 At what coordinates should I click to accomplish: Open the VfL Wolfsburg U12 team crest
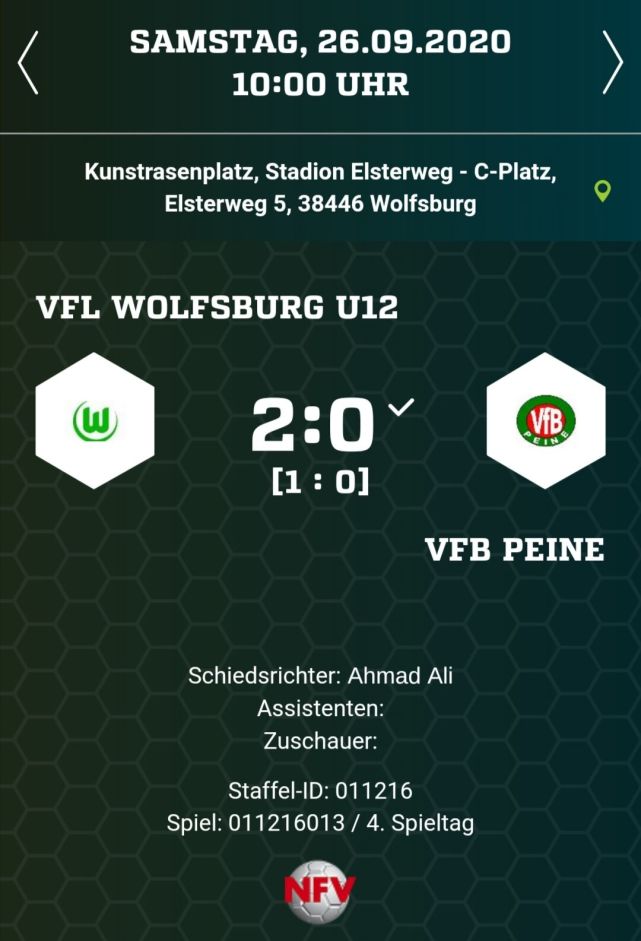95,423
